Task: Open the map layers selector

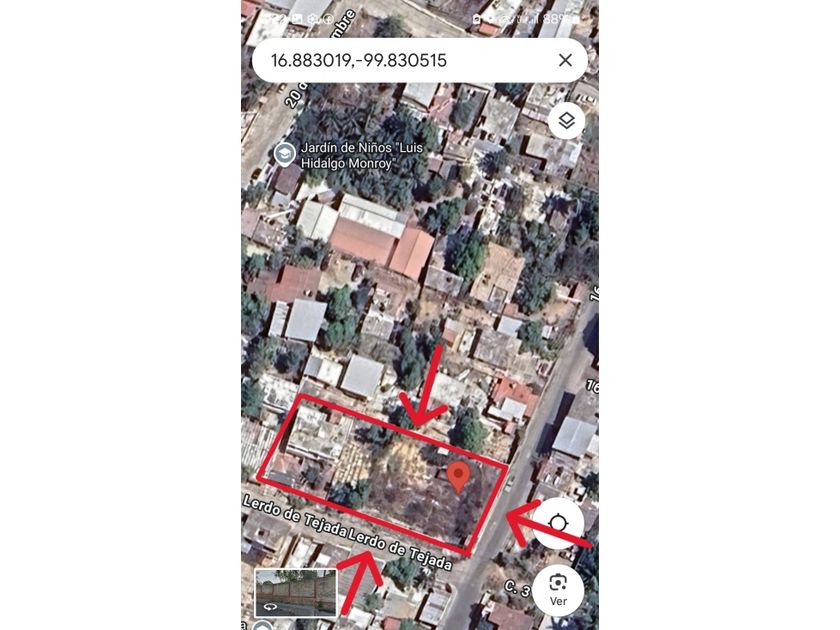Action: click(x=566, y=121)
